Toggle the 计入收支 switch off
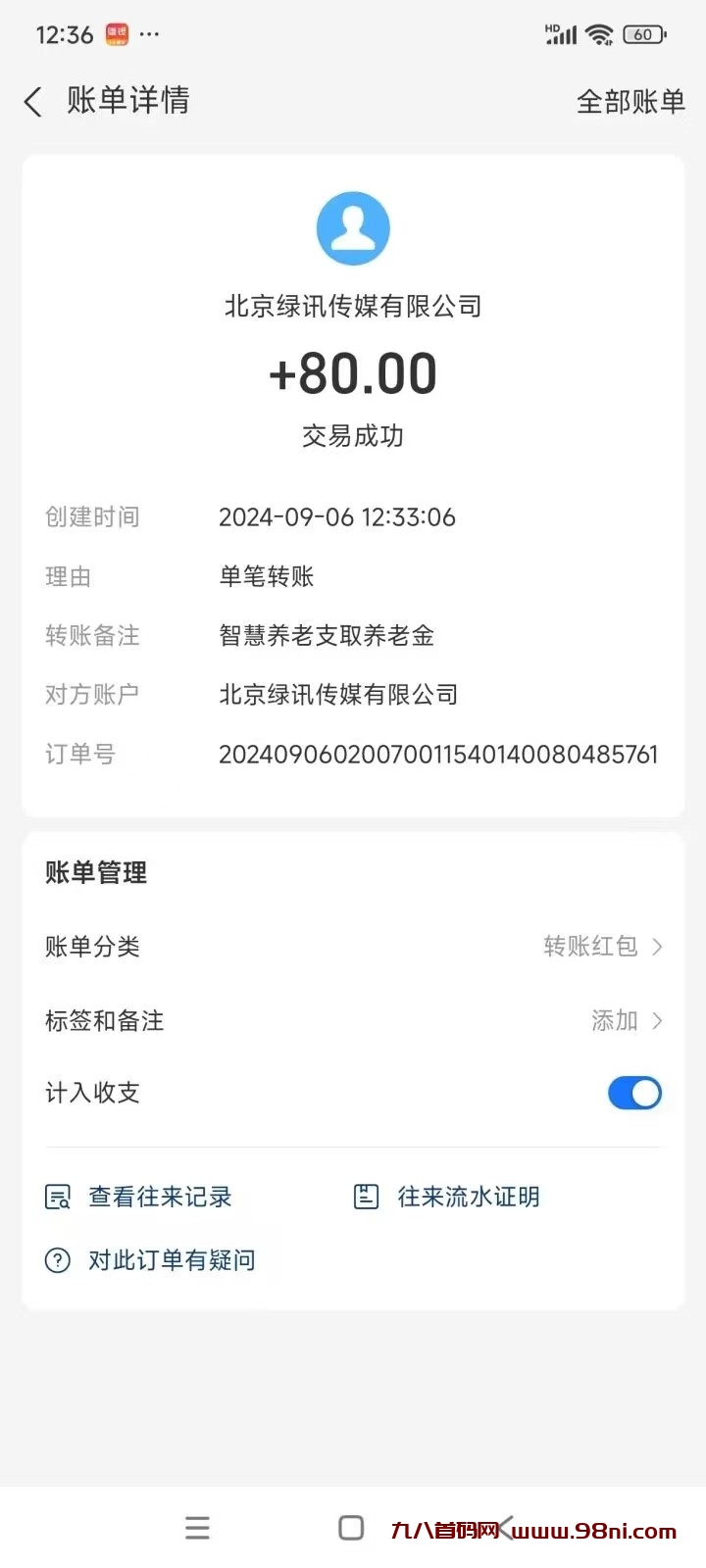The image size is (706, 1568). pyautogui.click(x=634, y=1093)
